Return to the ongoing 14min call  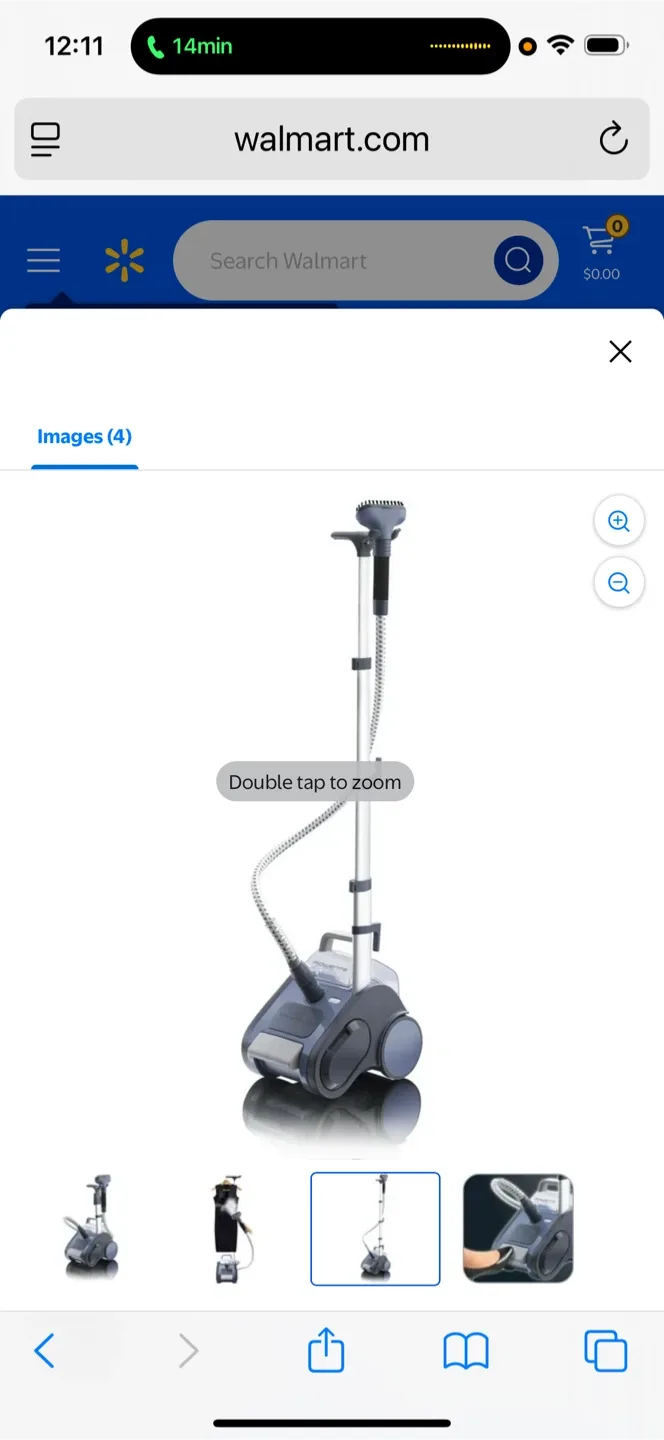point(190,46)
